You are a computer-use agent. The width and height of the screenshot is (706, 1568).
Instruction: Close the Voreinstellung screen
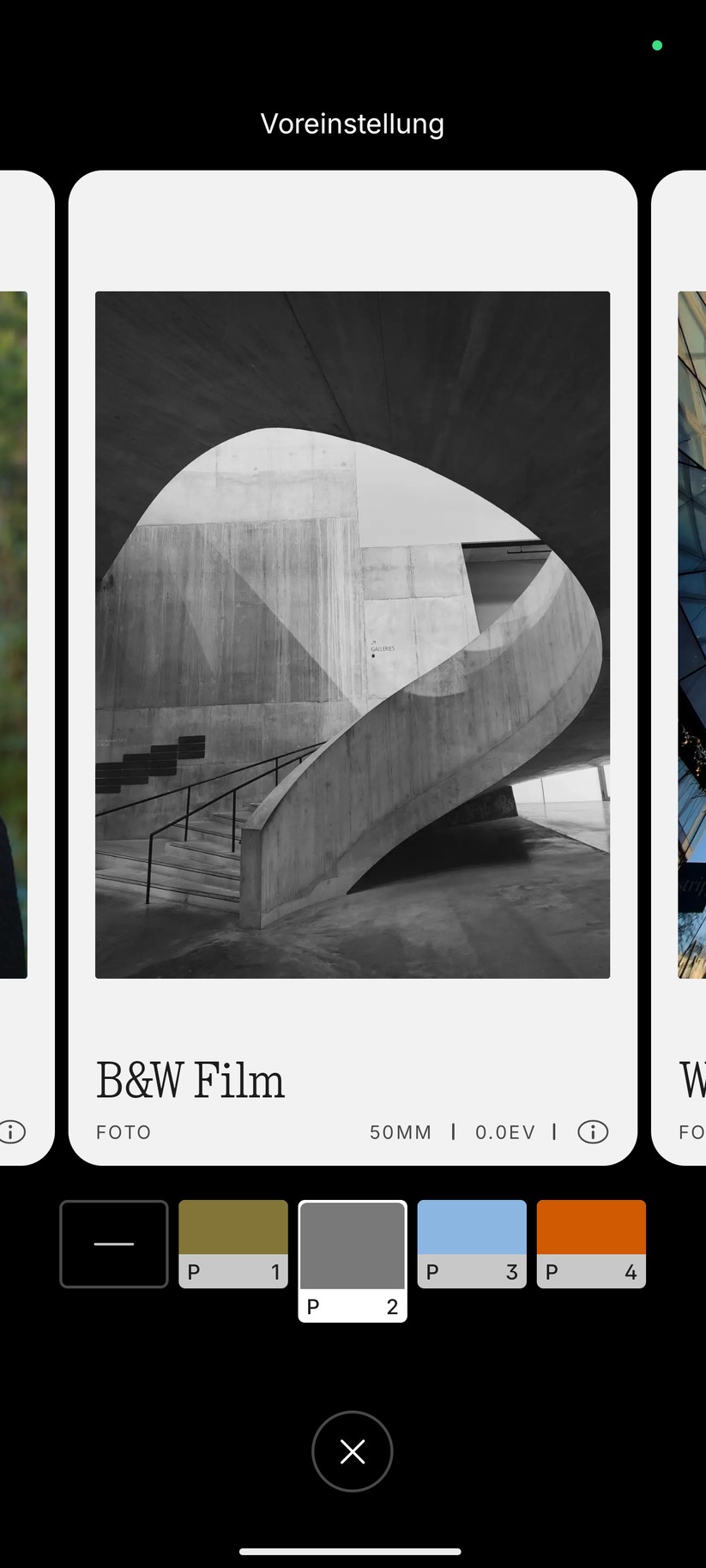pos(353,1451)
